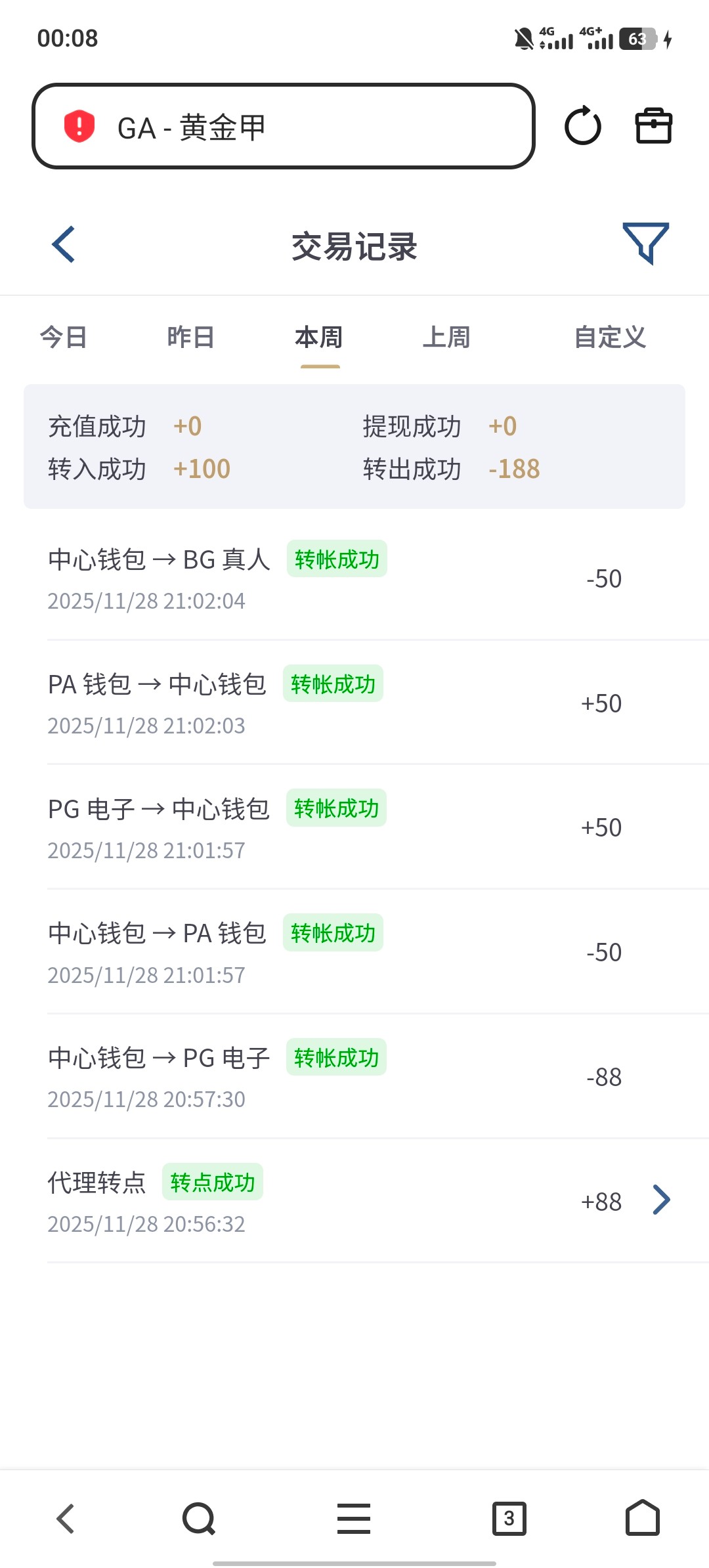Screen dimensions: 709x1568
Task: Switch to the 今日 tab
Action: 64,338
